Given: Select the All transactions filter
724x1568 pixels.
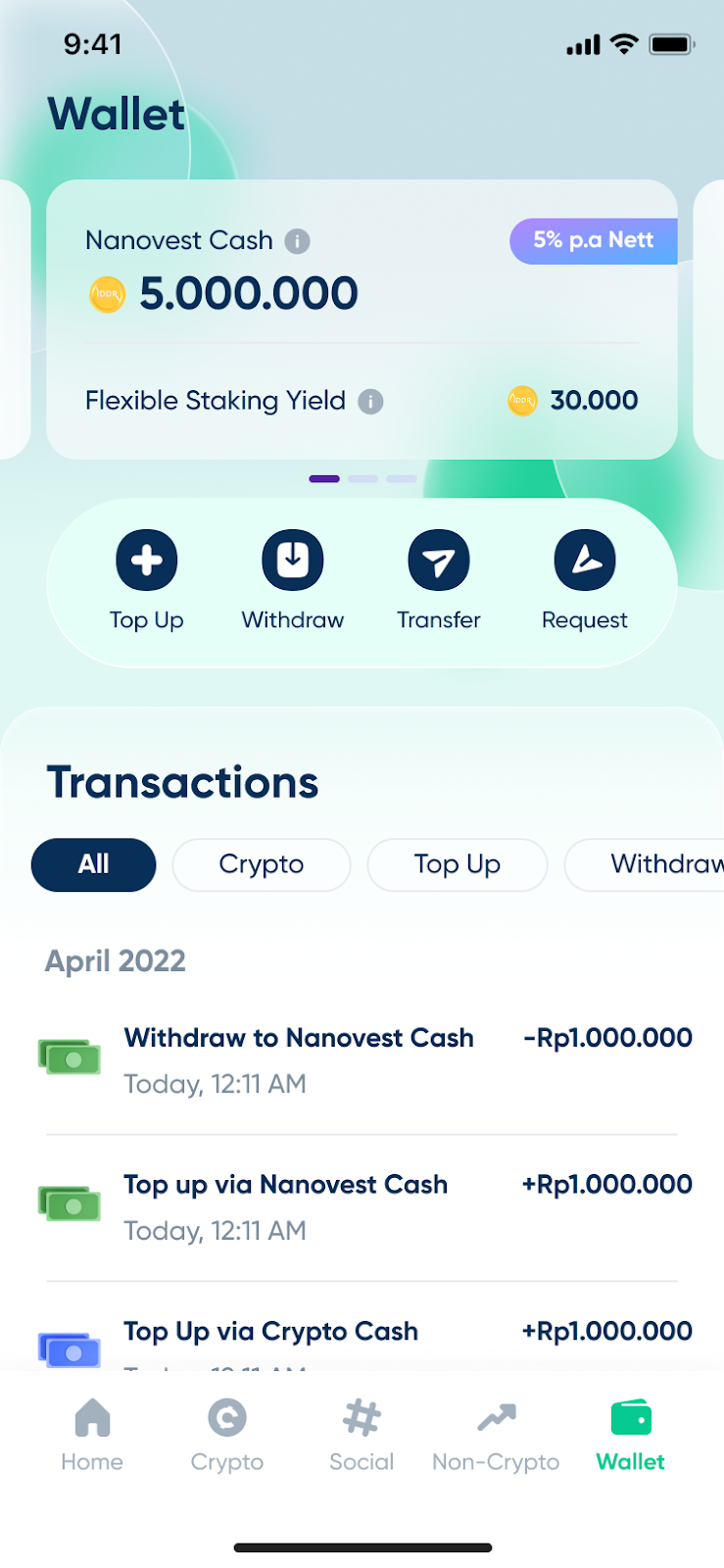Looking at the screenshot, I should (94, 864).
